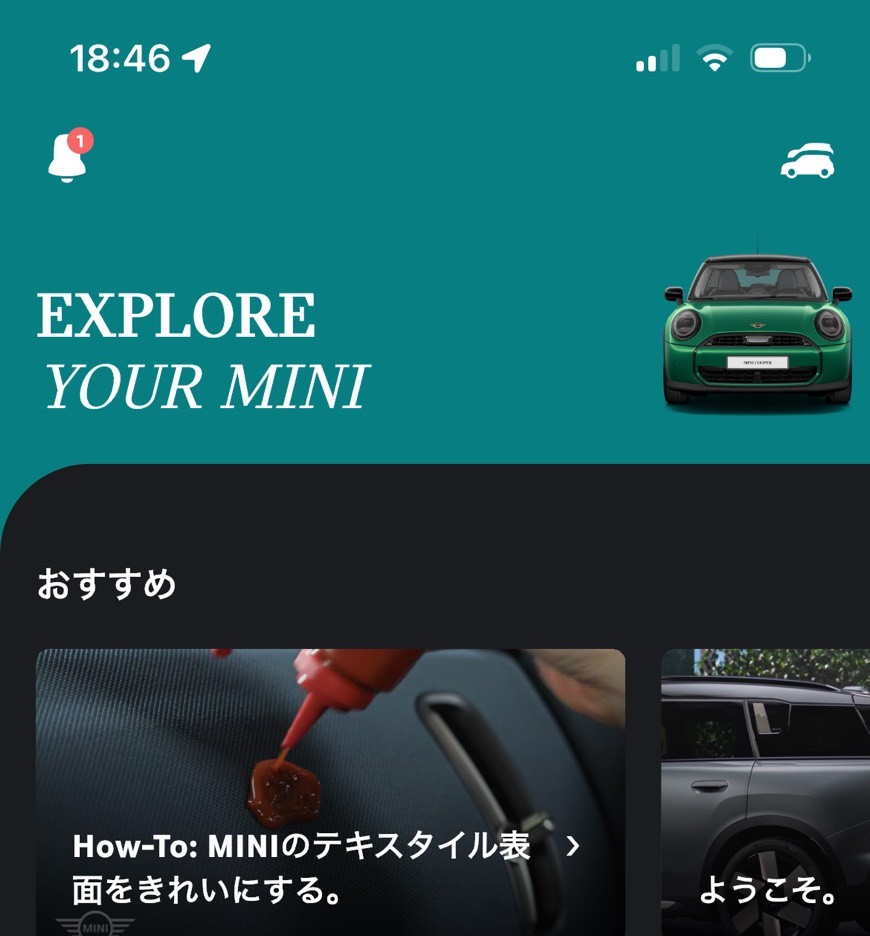Tap the green MINI Cooper image
The image size is (870, 936).
click(x=757, y=331)
